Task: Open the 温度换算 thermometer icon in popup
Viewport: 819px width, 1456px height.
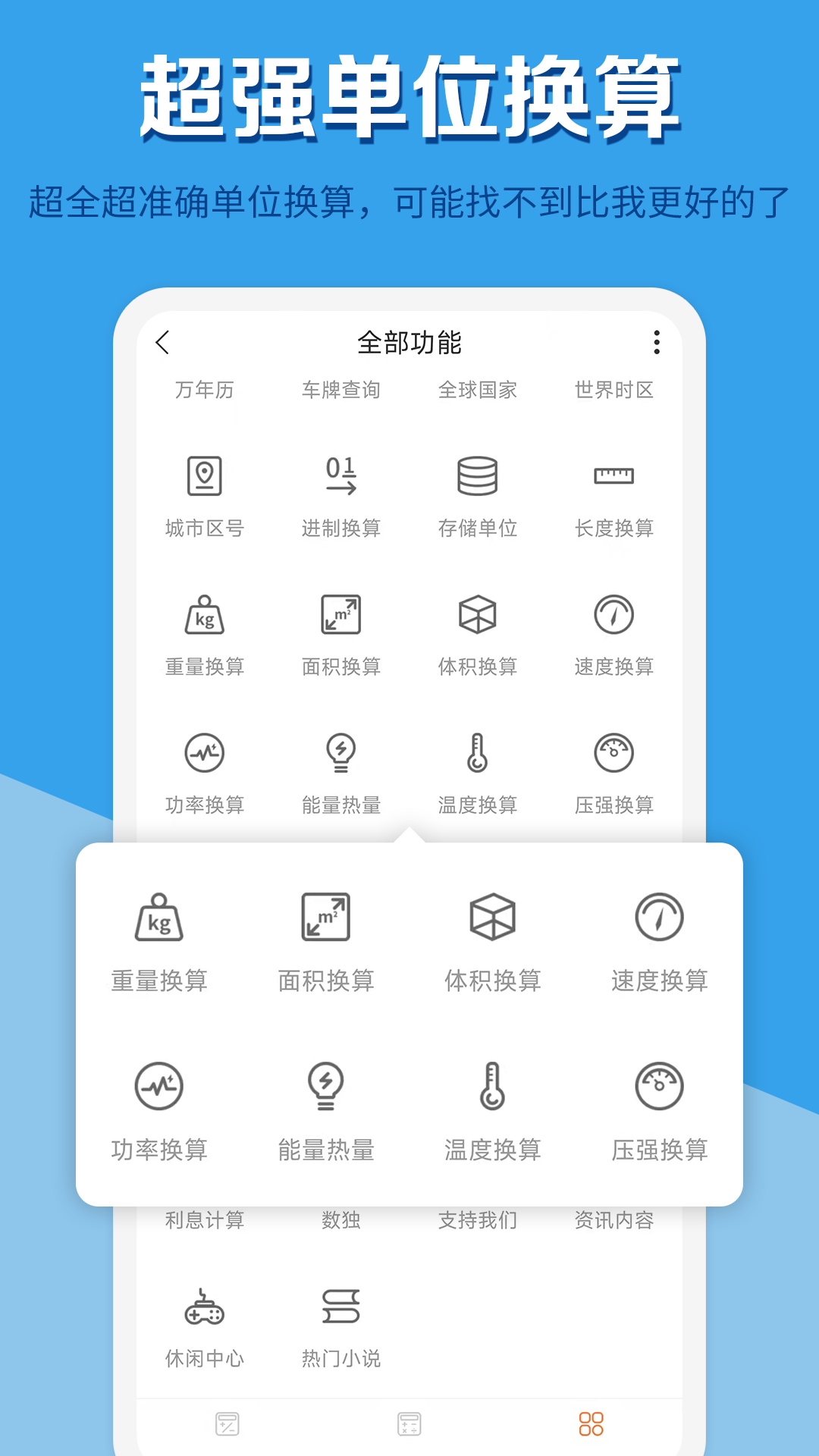Action: 493,1086
